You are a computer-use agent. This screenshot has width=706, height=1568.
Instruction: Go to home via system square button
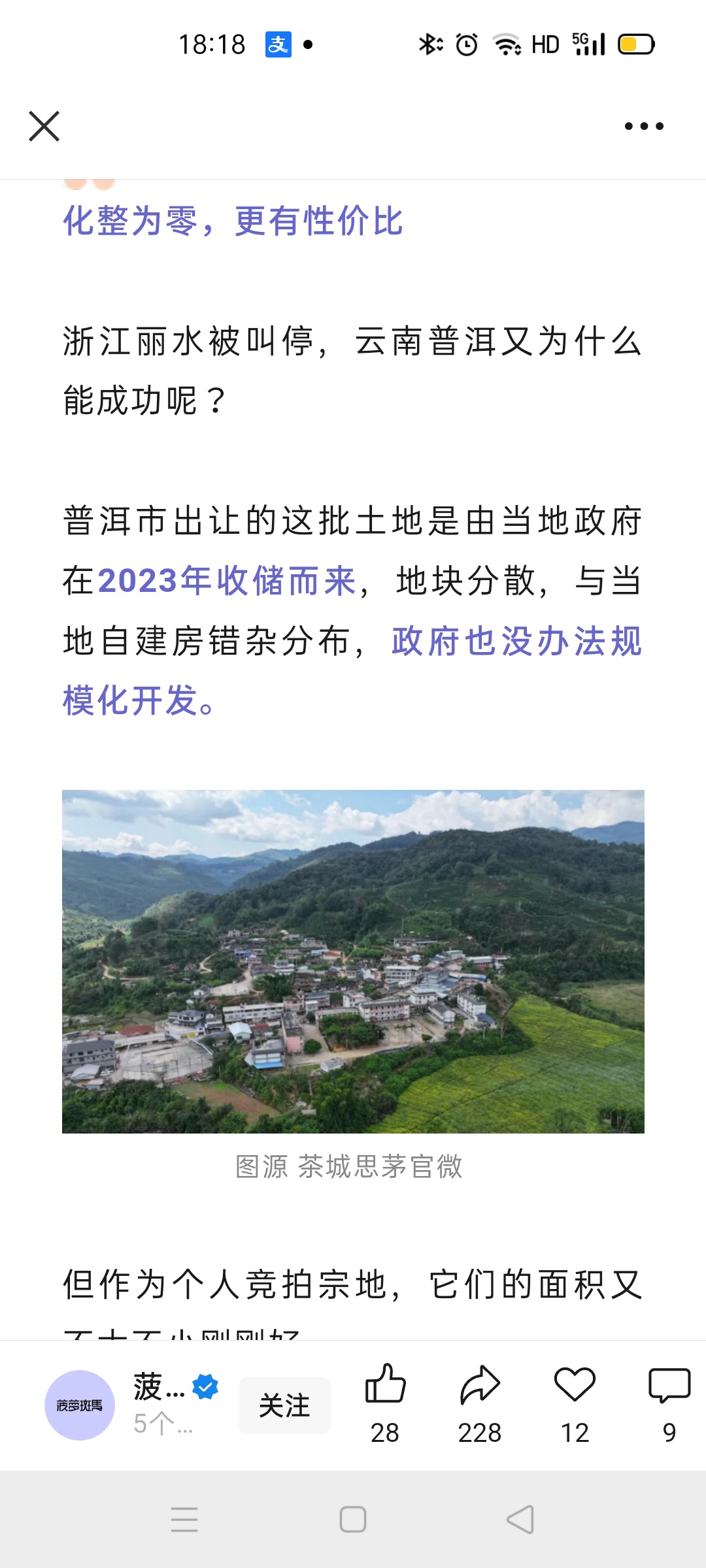pyautogui.click(x=353, y=1519)
